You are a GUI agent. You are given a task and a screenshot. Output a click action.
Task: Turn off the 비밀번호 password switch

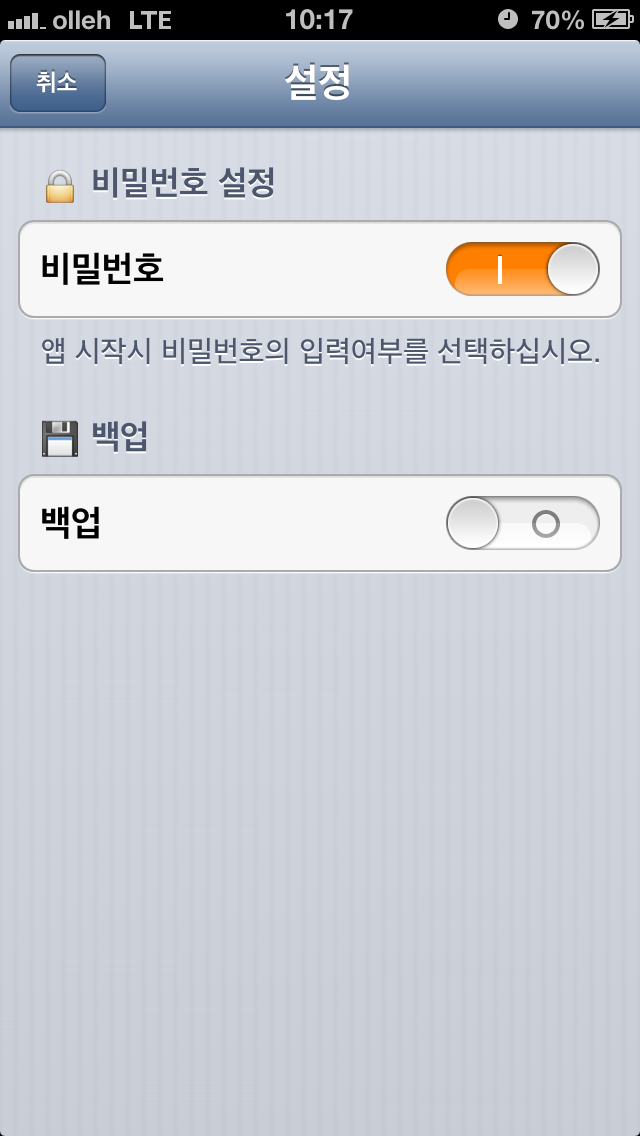click(523, 269)
